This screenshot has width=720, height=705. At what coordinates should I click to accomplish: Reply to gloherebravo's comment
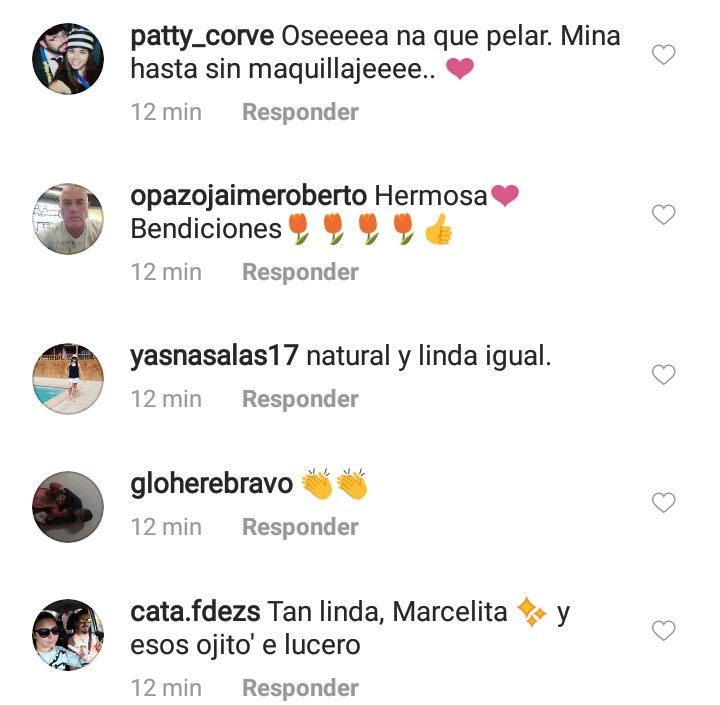300,527
